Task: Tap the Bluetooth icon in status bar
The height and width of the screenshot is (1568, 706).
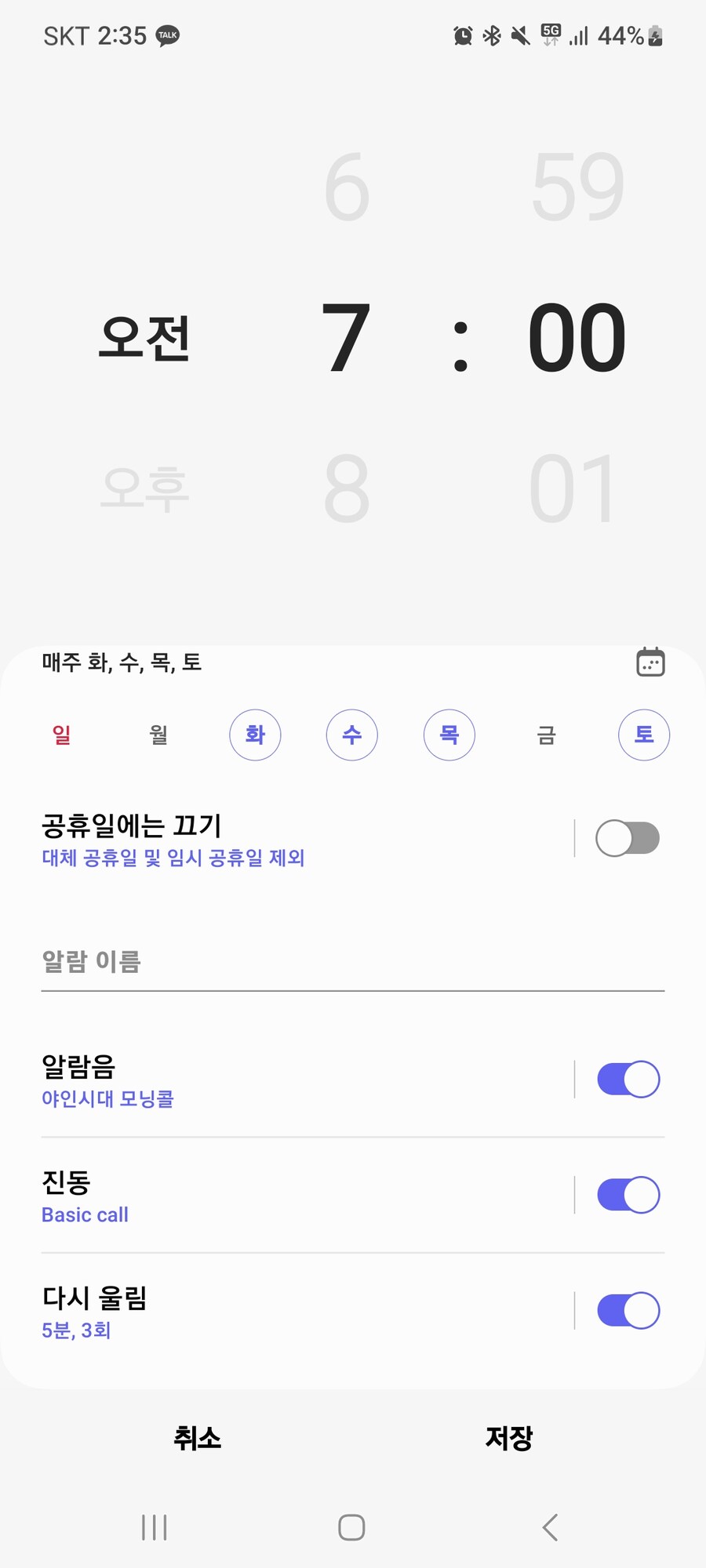Action: (x=492, y=35)
